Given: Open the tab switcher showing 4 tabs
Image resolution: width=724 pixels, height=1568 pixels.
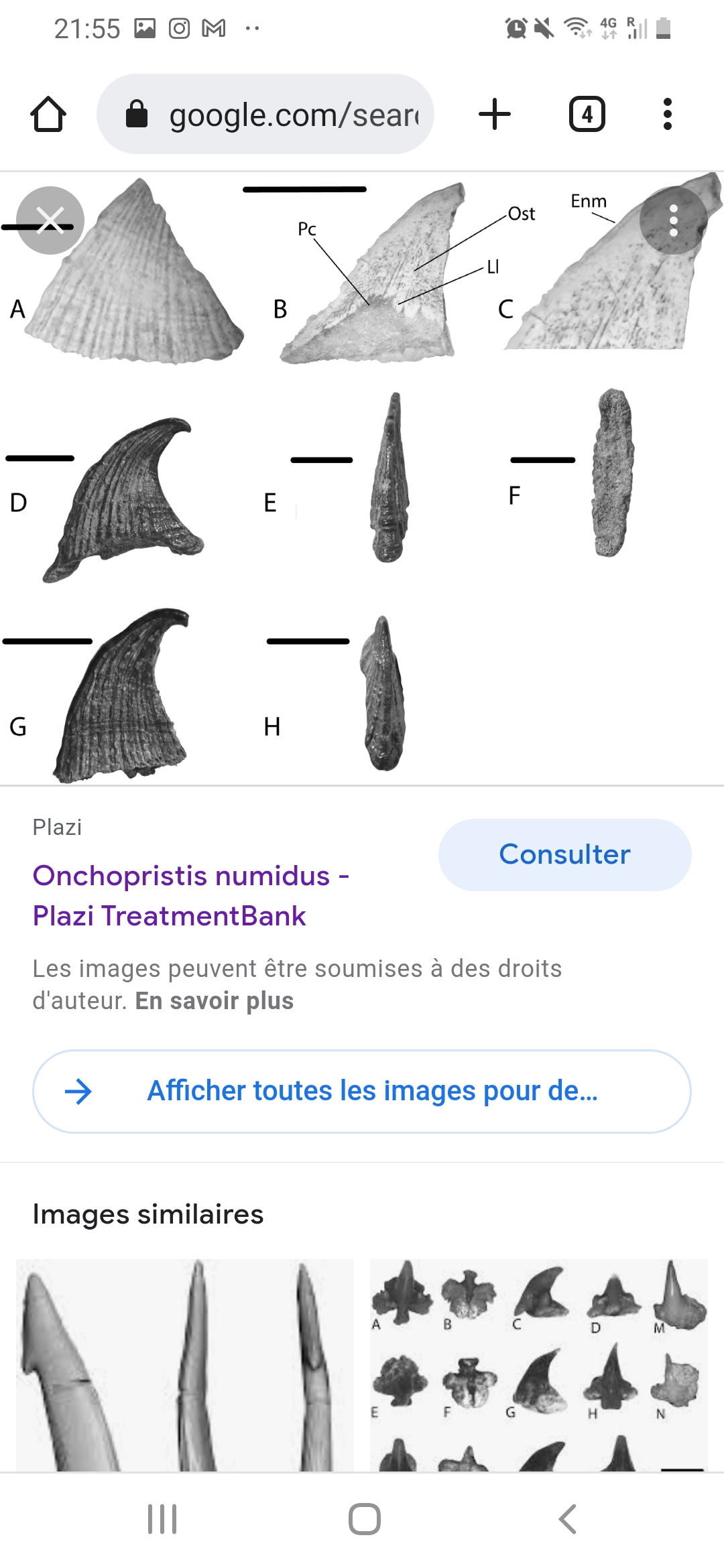Looking at the screenshot, I should 587,115.
